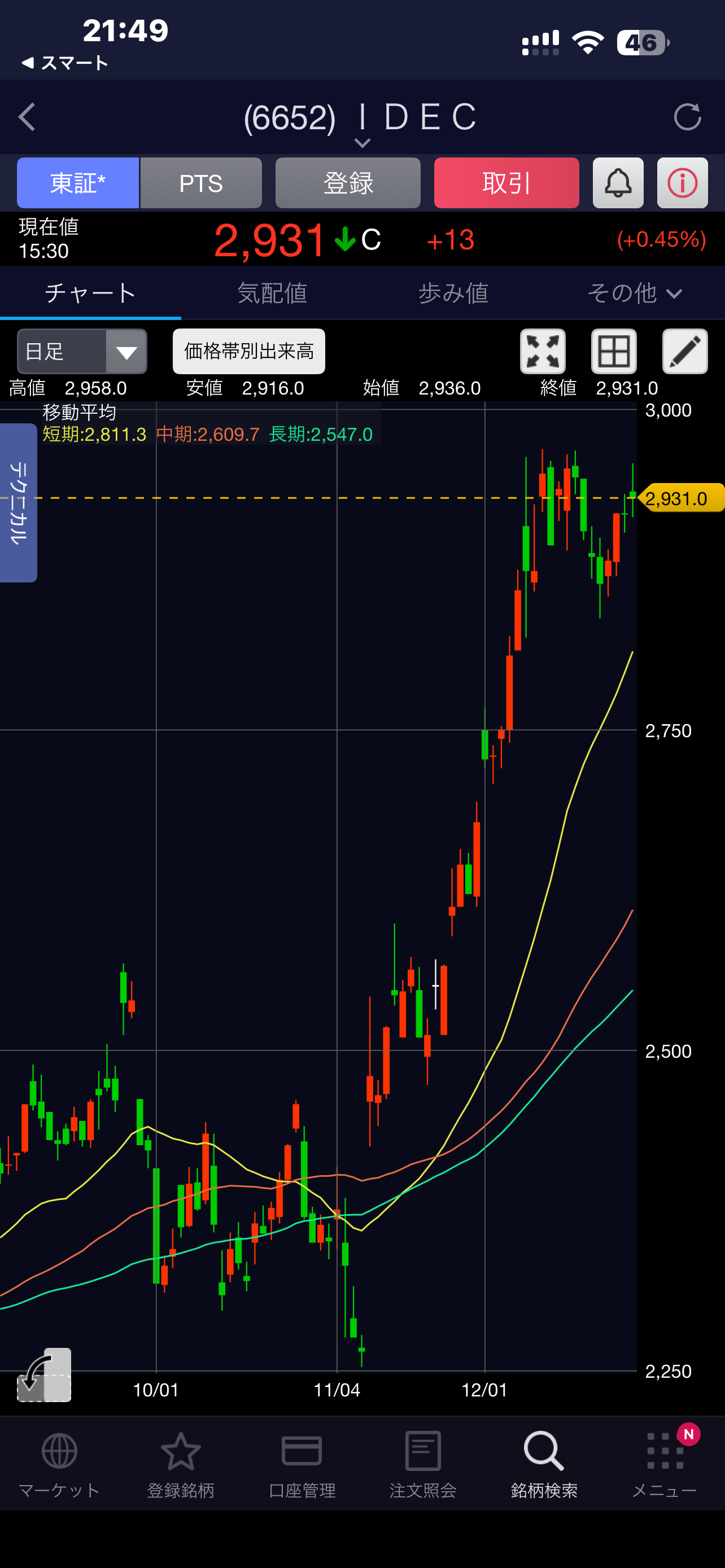Screen dimensions: 725x1568
Task: Open the chart drawing pencil tool
Action: click(685, 351)
